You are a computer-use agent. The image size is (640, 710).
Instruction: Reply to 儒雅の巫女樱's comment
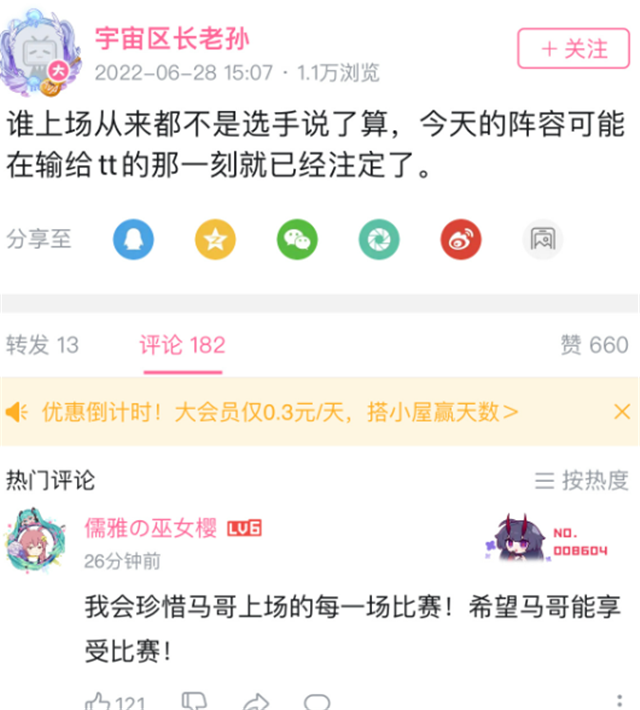click(x=317, y=701)
